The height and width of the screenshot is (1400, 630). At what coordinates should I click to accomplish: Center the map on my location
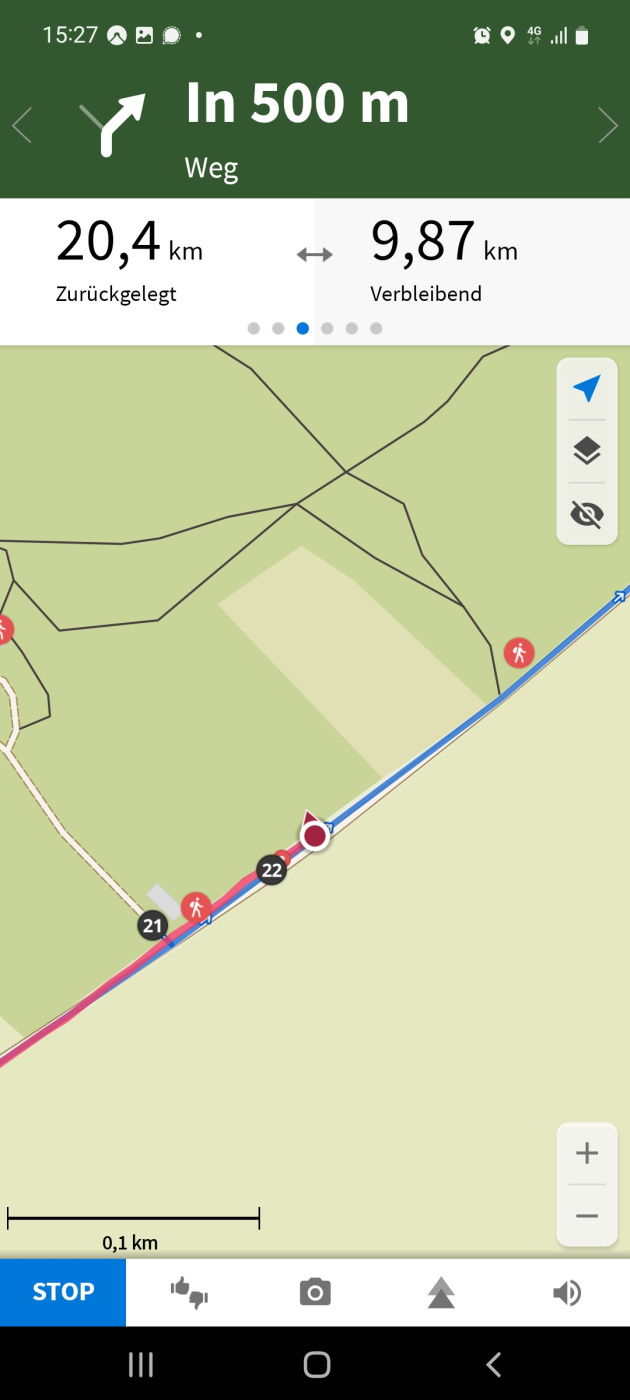(x=587, y=389)
